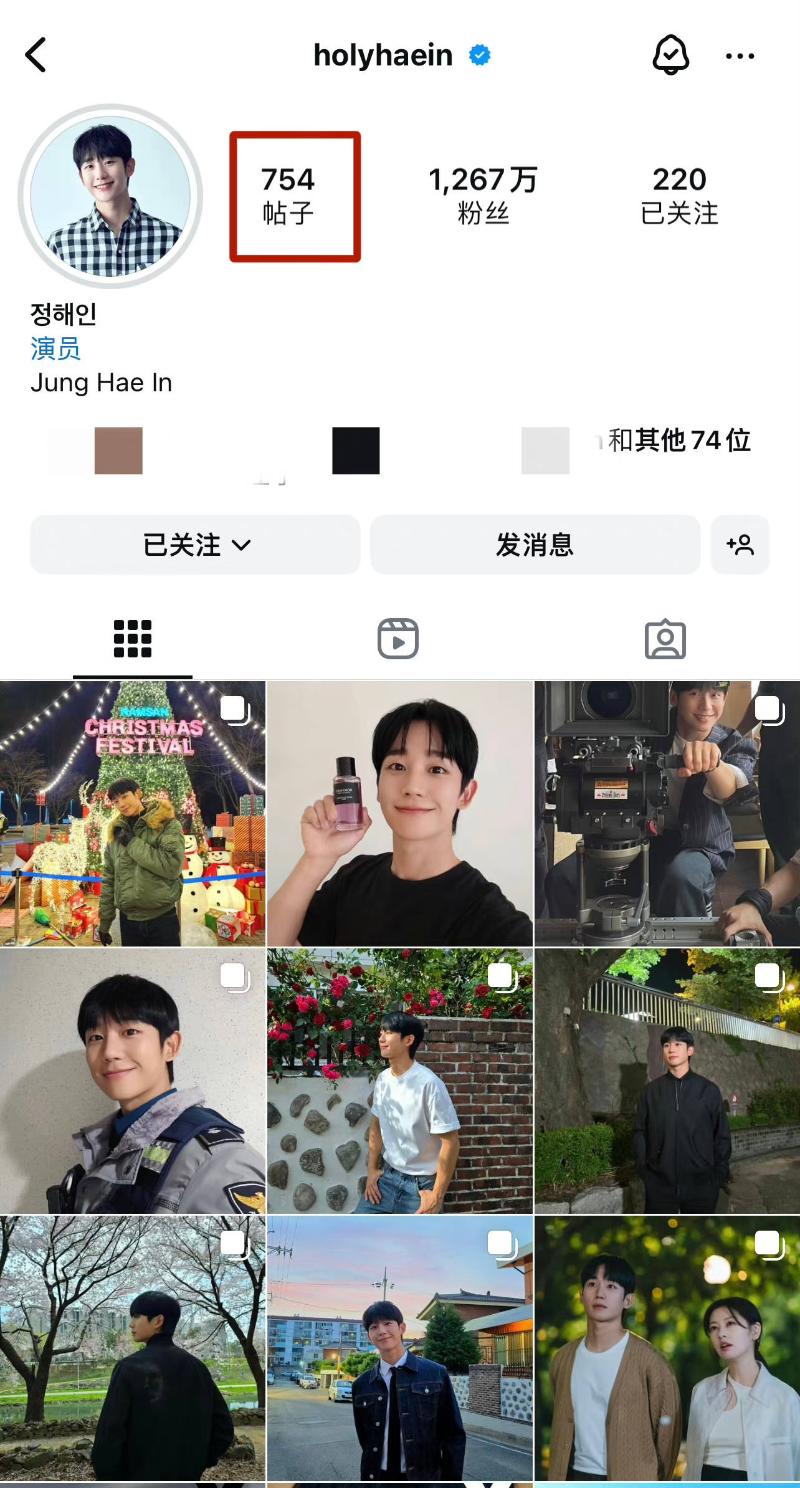
Task: Open the post holding a perfume bottle
Action: point(400,814)
